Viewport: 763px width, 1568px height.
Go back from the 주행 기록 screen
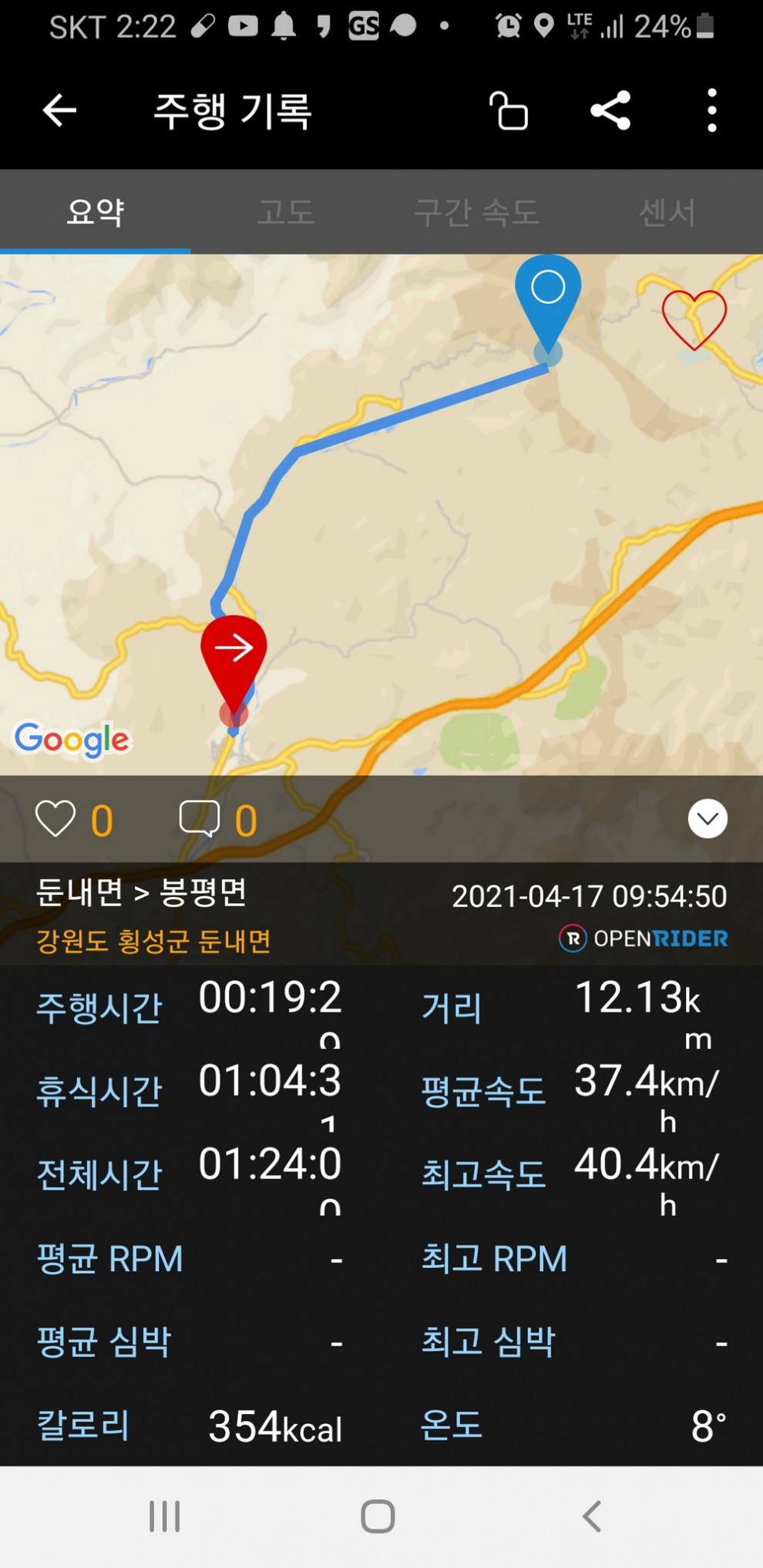coord(59,111)
